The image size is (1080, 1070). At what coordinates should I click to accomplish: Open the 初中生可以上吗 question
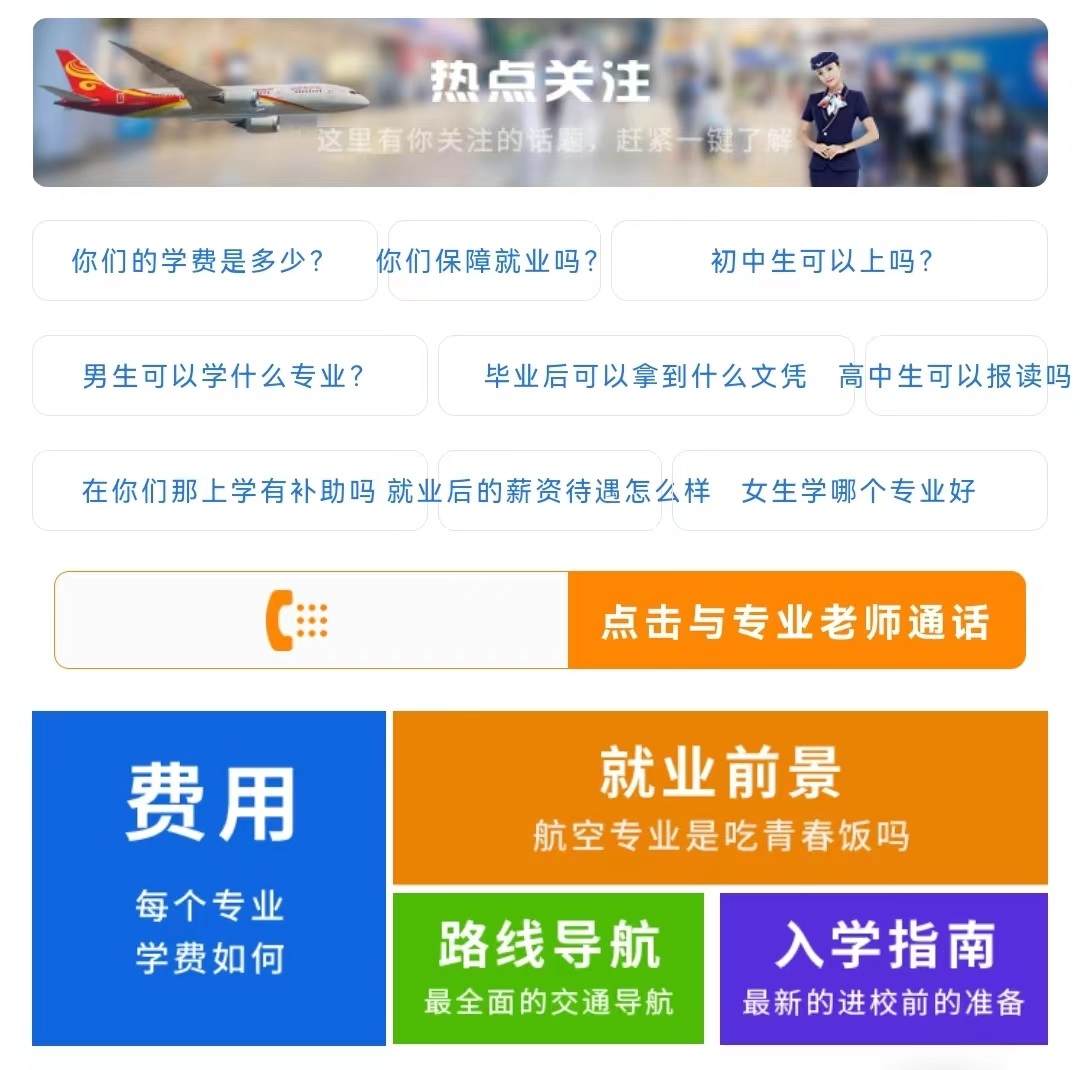point(829,261)
